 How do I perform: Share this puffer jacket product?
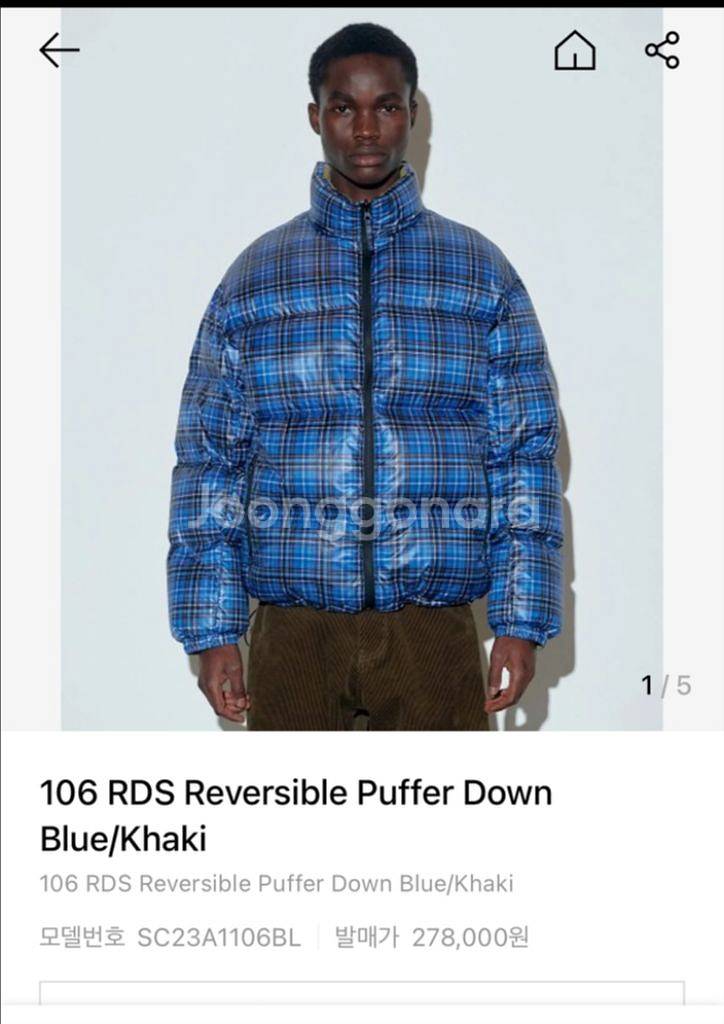point(662,50)
